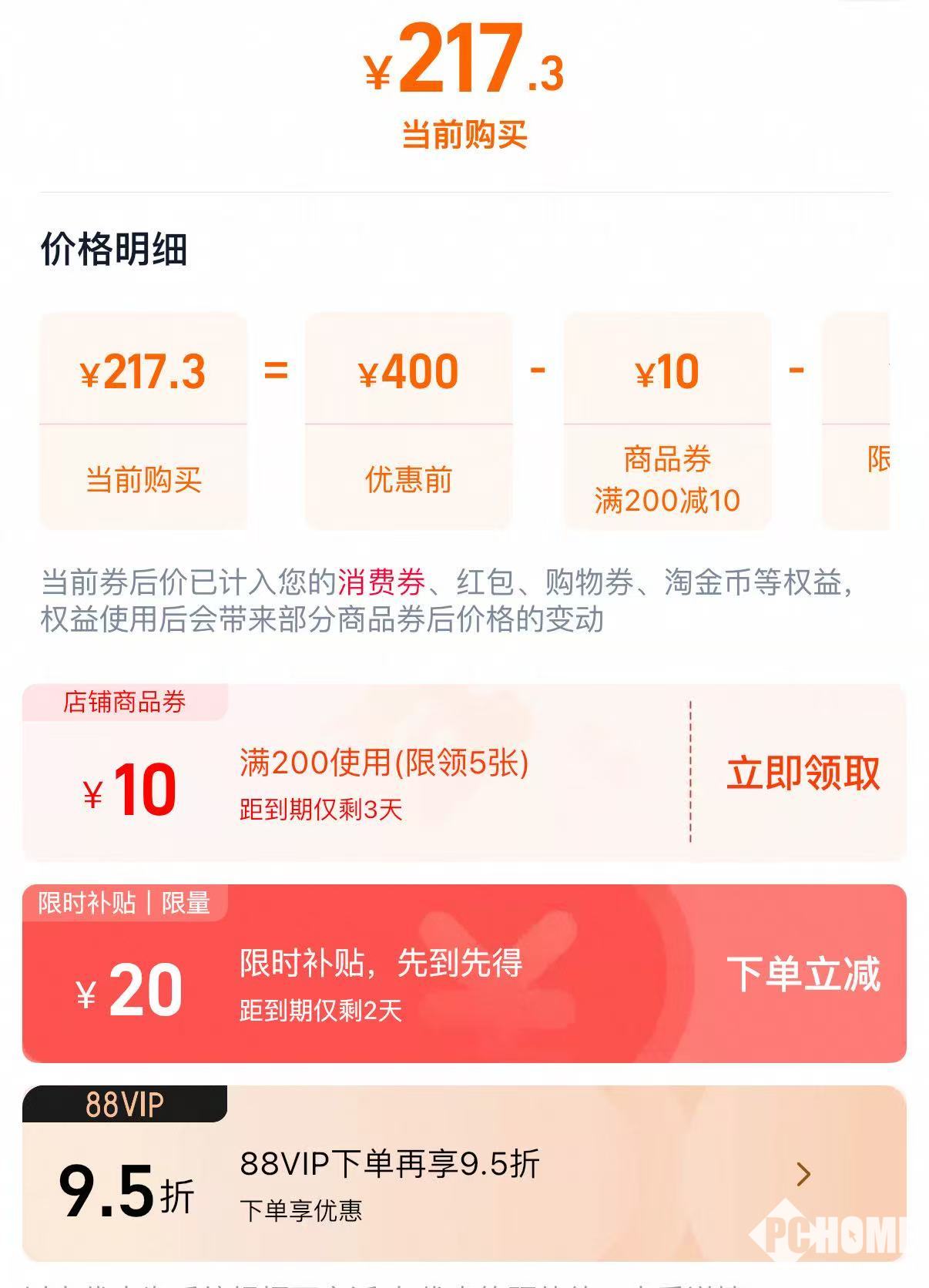The height and width of the screenshot is (1288, 929).
Task: Open the highlighted 消费券 link
Action: click(381, 582)
